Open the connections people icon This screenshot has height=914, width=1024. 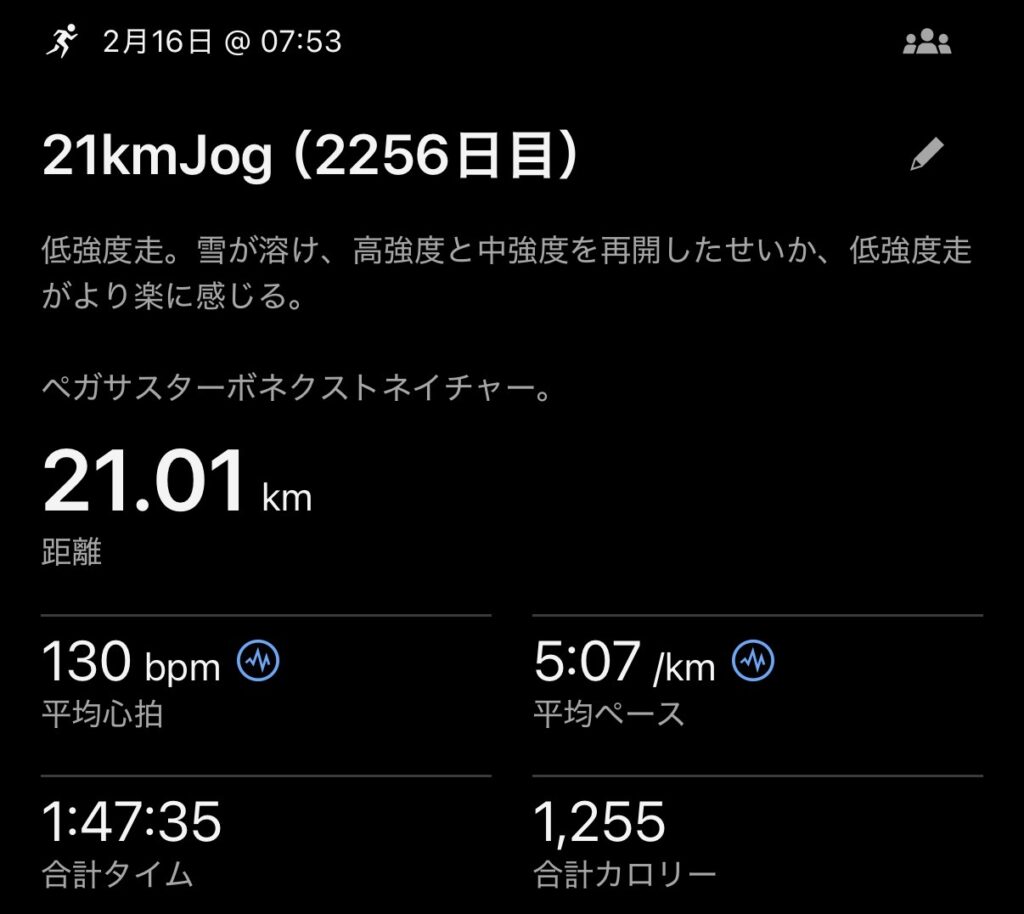coord(926,43)
